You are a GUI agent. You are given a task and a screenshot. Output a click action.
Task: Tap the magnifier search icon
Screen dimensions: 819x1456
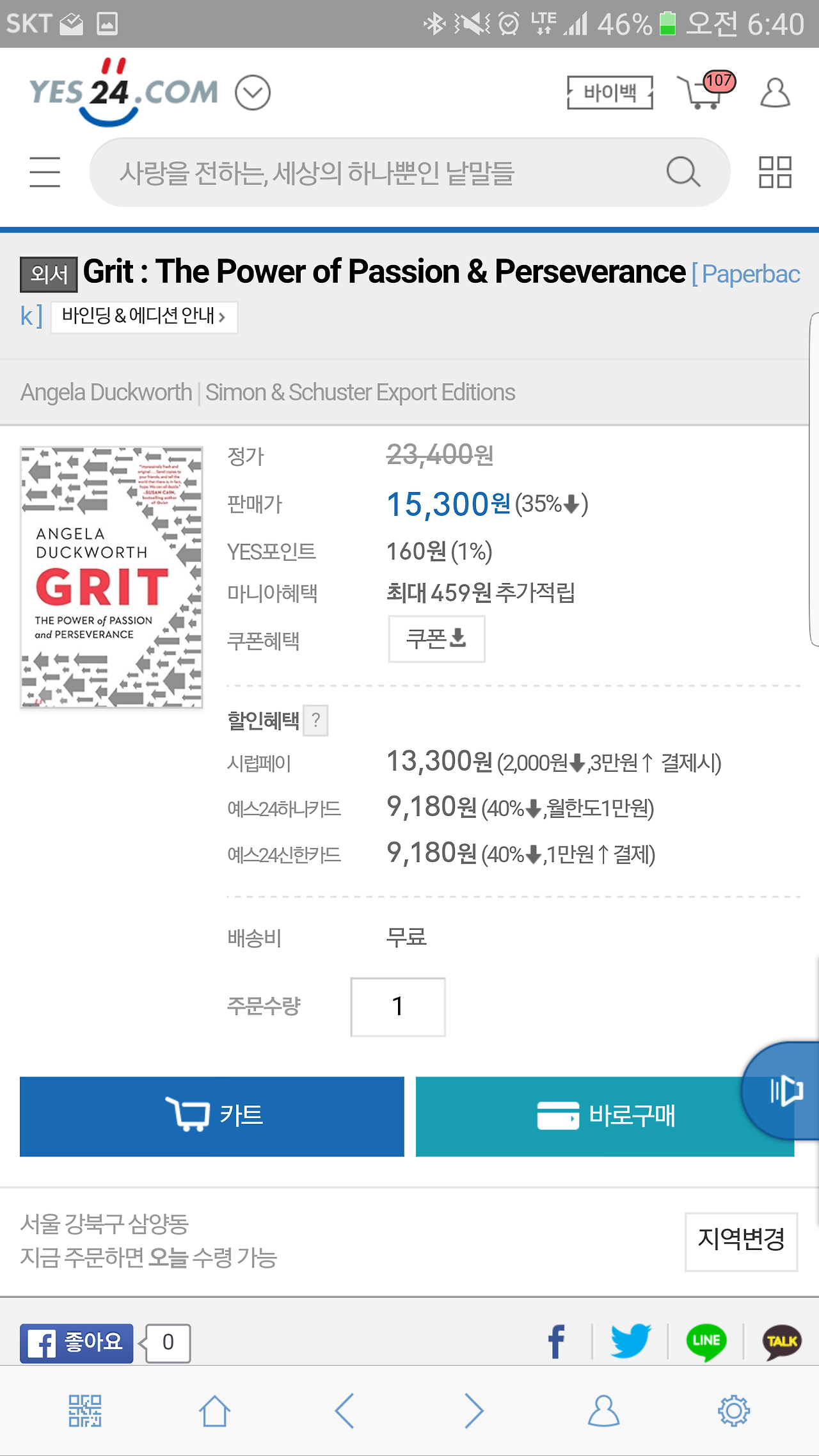pos(683,172)
